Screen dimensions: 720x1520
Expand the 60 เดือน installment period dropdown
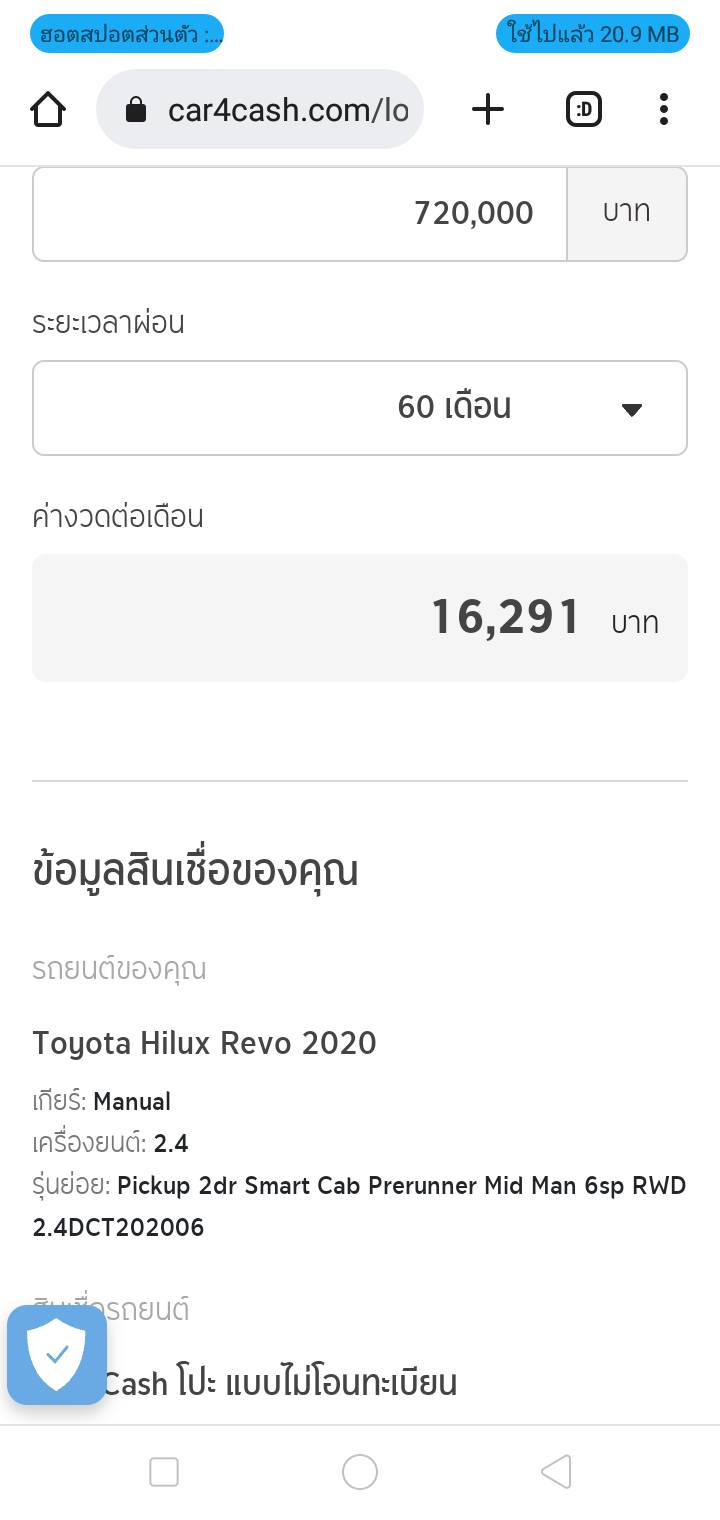point(360,408)
